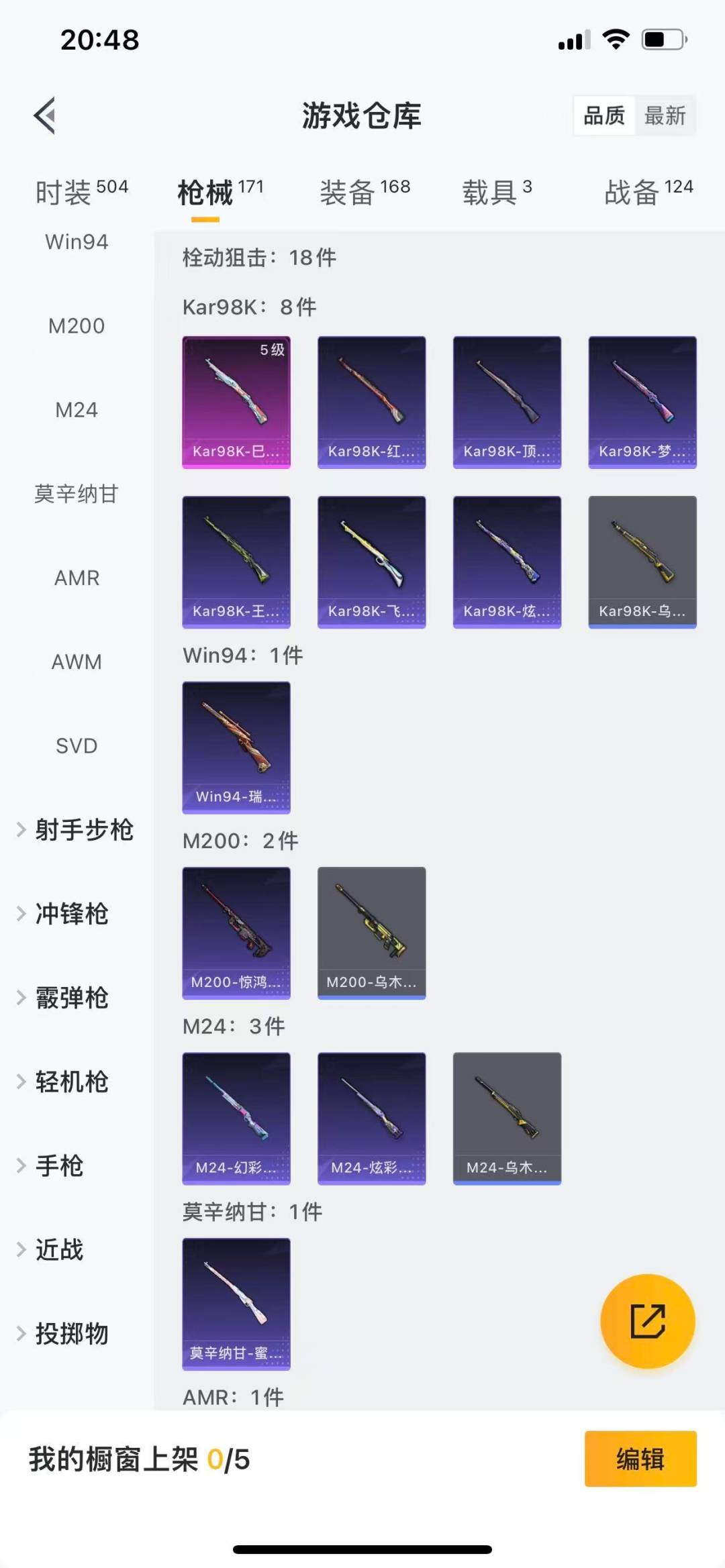Open the level 5 Kar98K skin

click(236, 402)
